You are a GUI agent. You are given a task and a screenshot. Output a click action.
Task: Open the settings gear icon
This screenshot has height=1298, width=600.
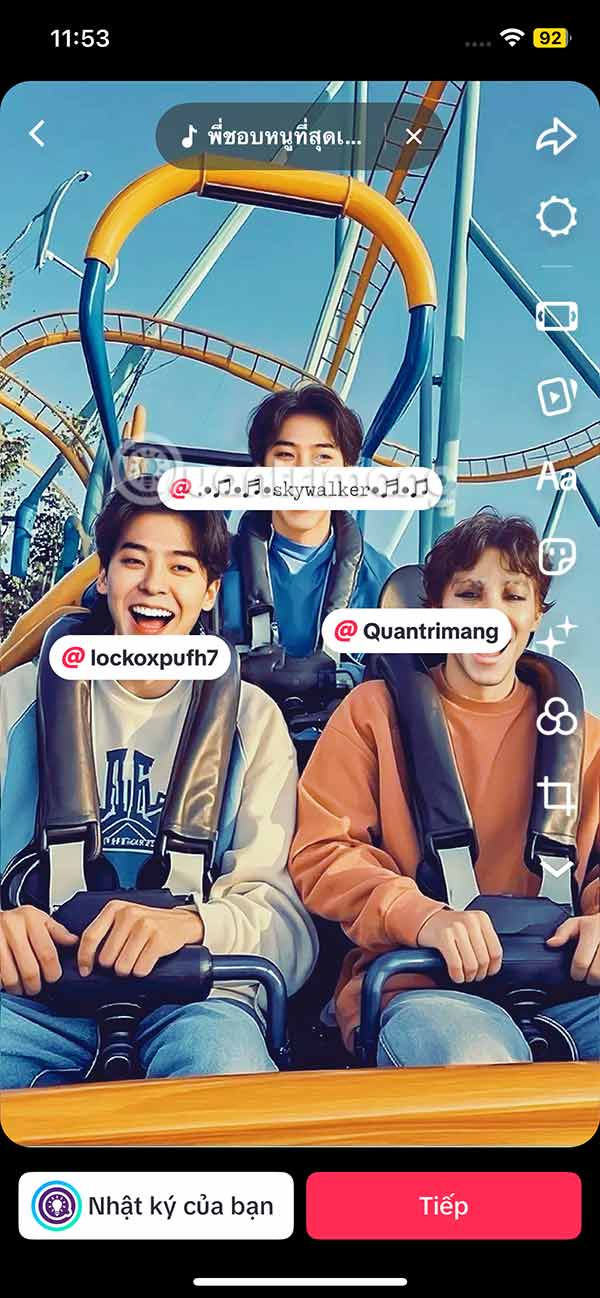(556, 216)
